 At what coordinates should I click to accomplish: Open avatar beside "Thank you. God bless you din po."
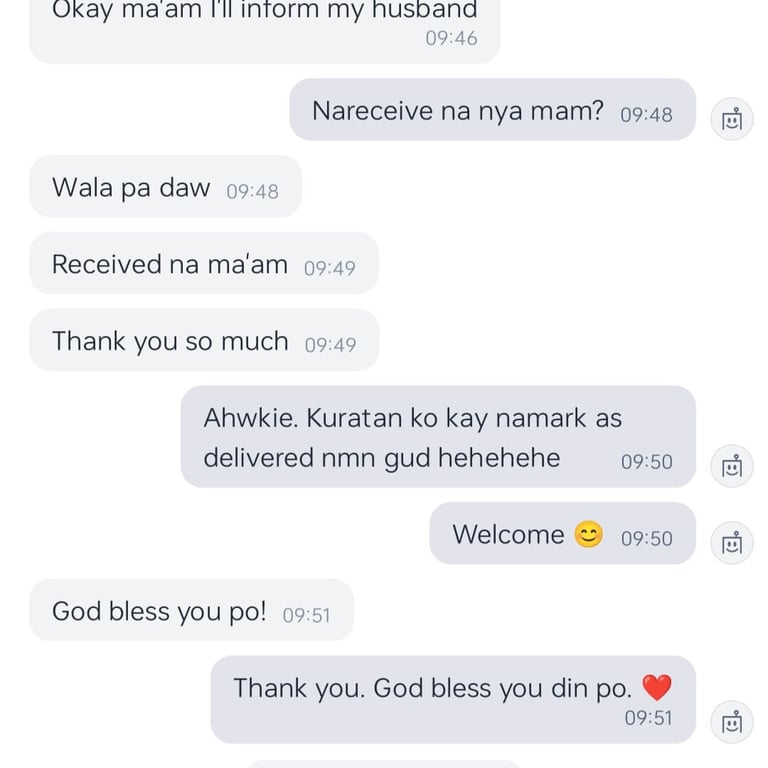tap(732, 721)
